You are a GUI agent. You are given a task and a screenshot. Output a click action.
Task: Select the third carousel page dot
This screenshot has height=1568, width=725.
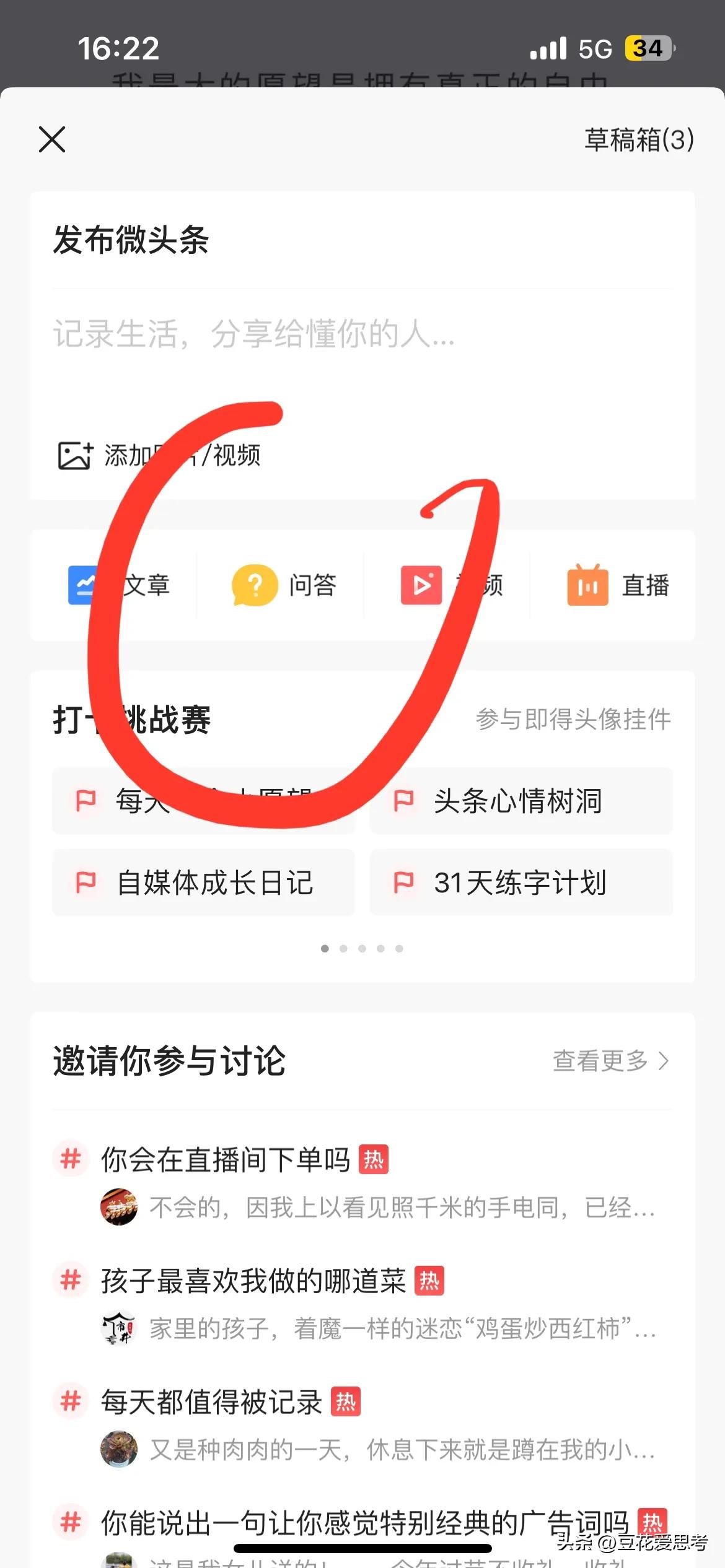point(362,948)
